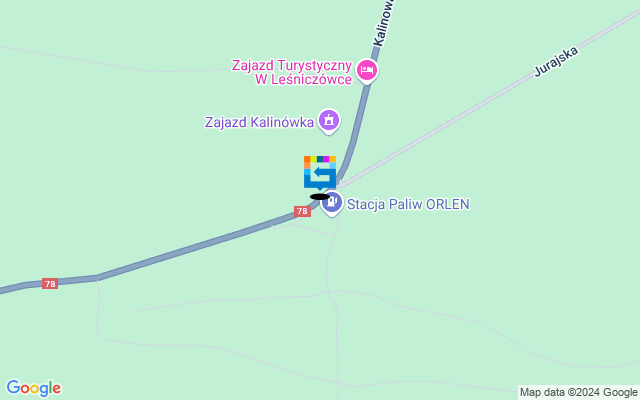Tap the colorful location pin with arrow
Image resolution: width=640 pixels, height=400 pixels.
pos(319,172)
